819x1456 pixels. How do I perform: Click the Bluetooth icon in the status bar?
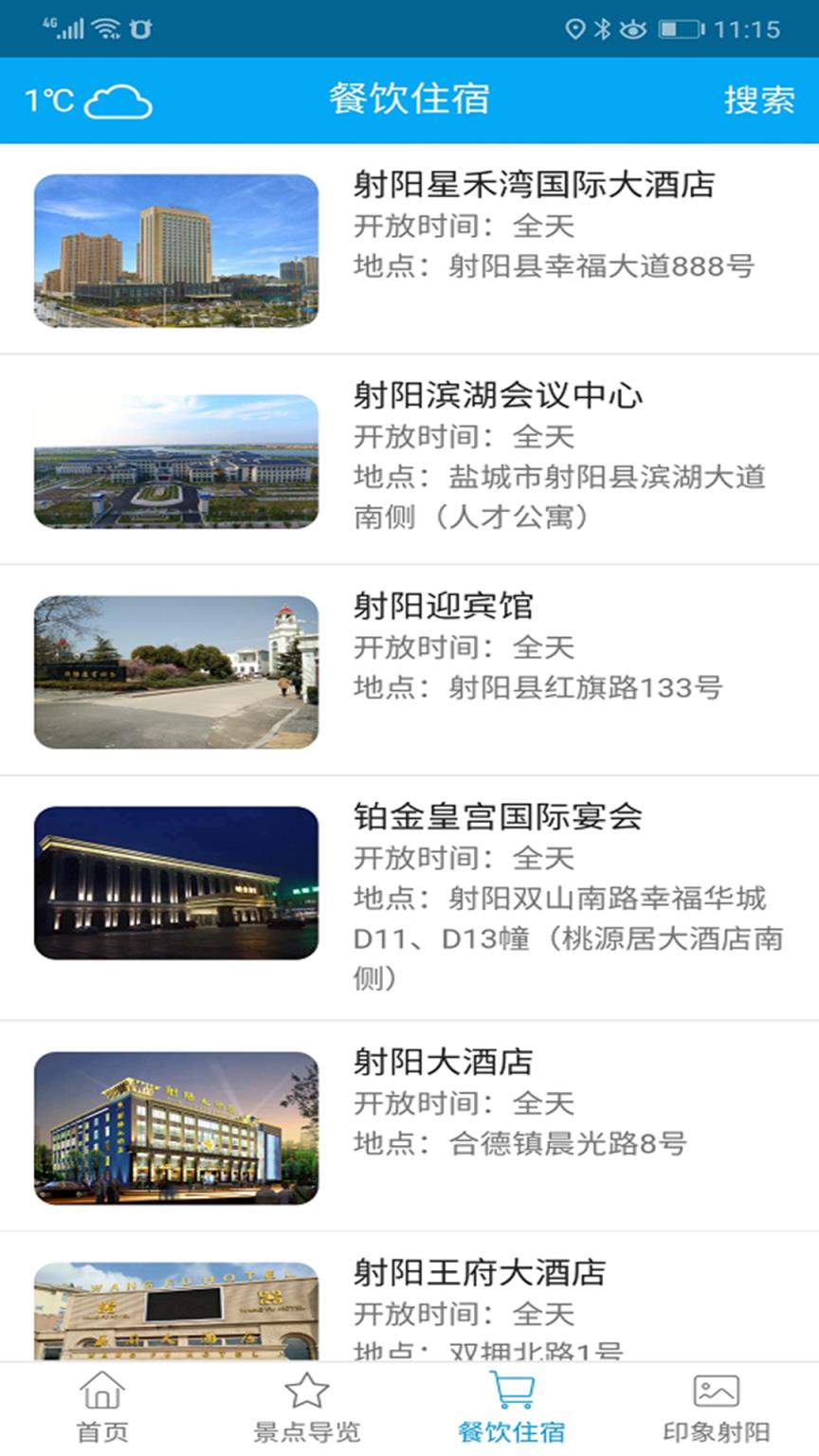click(603, 28)
